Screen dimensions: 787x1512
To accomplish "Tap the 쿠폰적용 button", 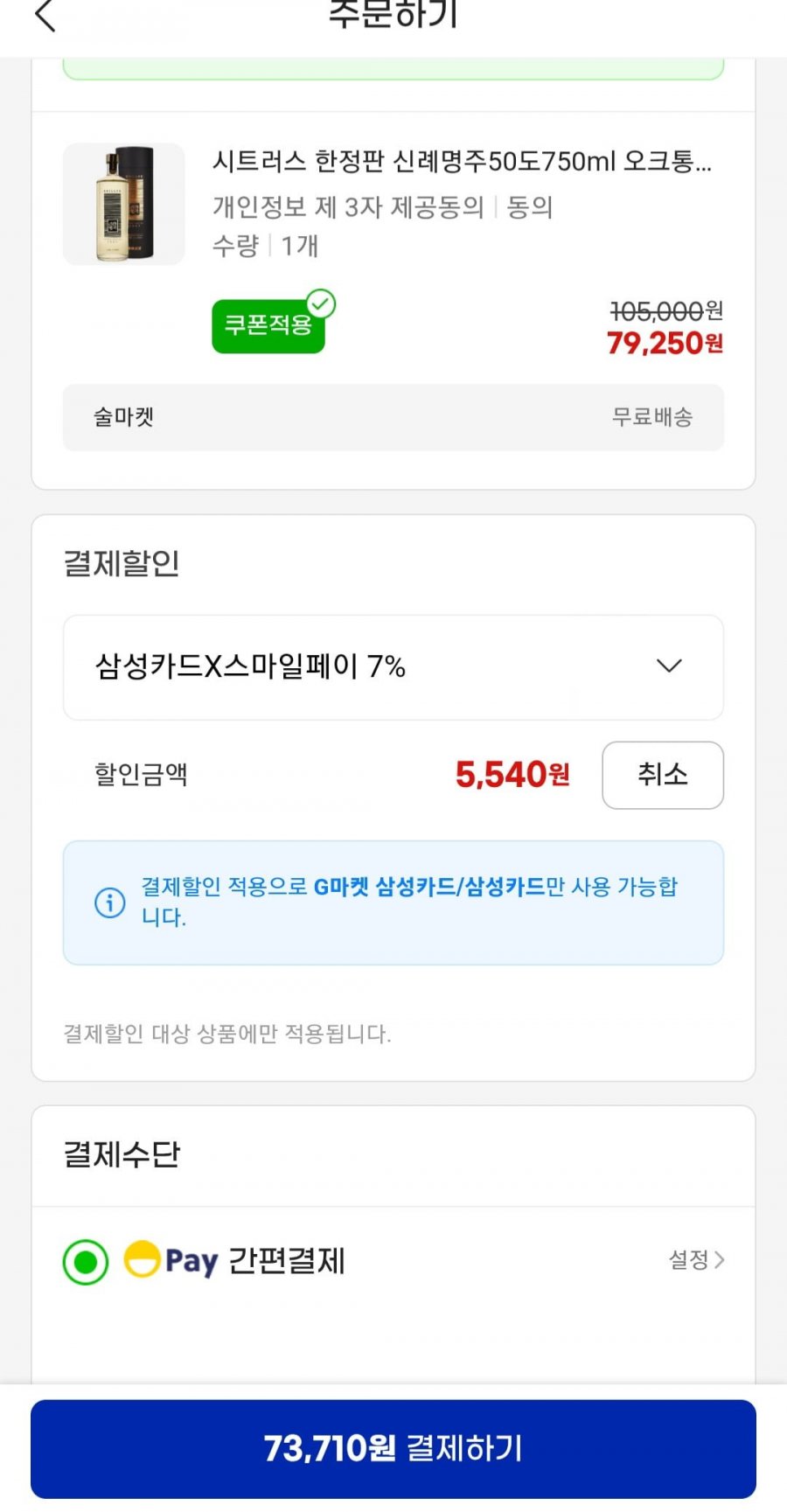I will tap(268, 325).
